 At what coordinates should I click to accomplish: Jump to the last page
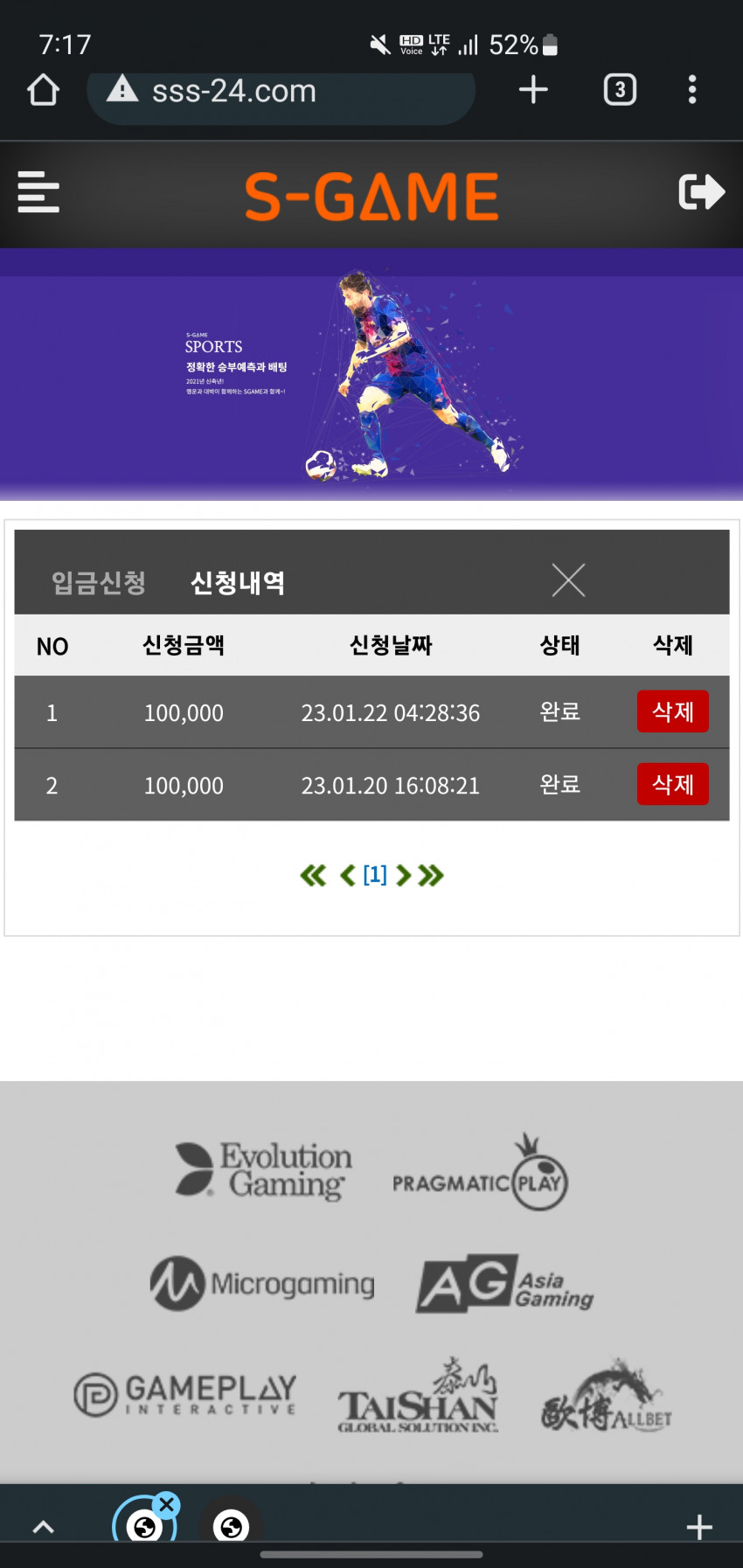click(x=431, y=875)
